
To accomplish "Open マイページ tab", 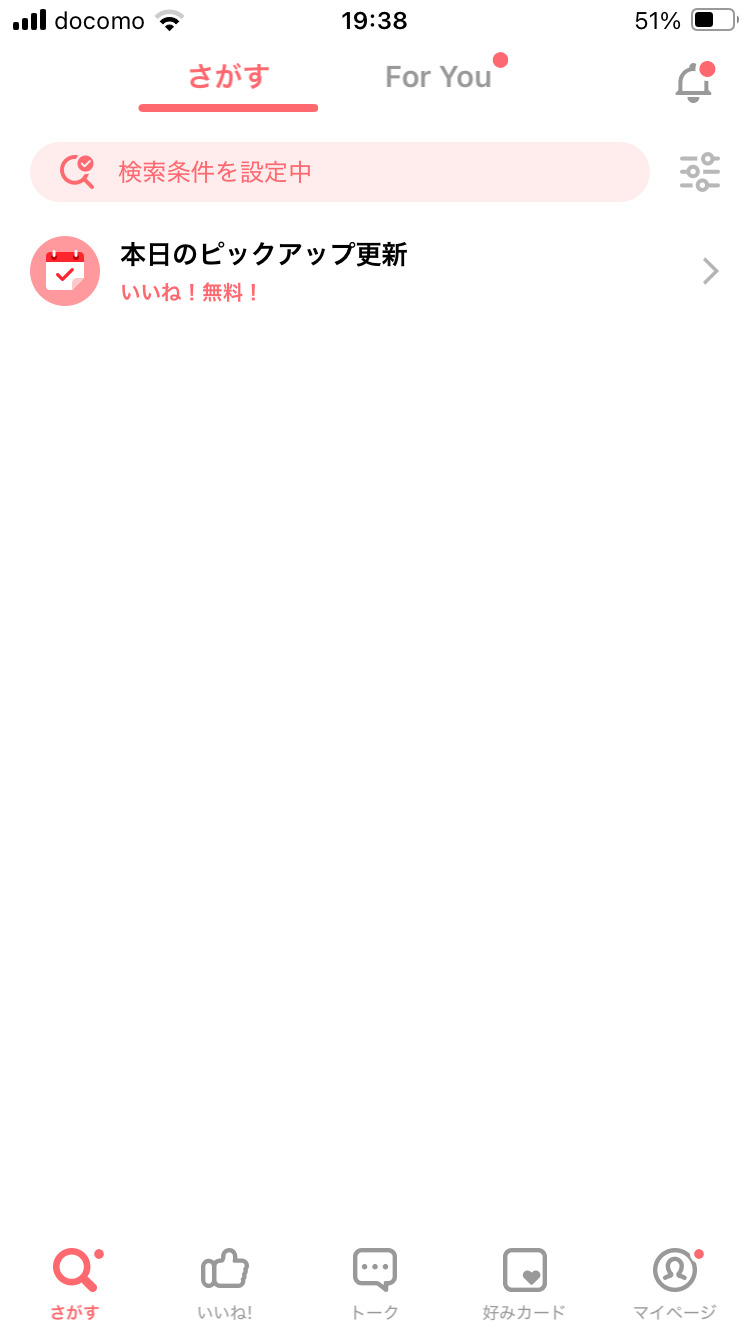I will coord(674,1284).
